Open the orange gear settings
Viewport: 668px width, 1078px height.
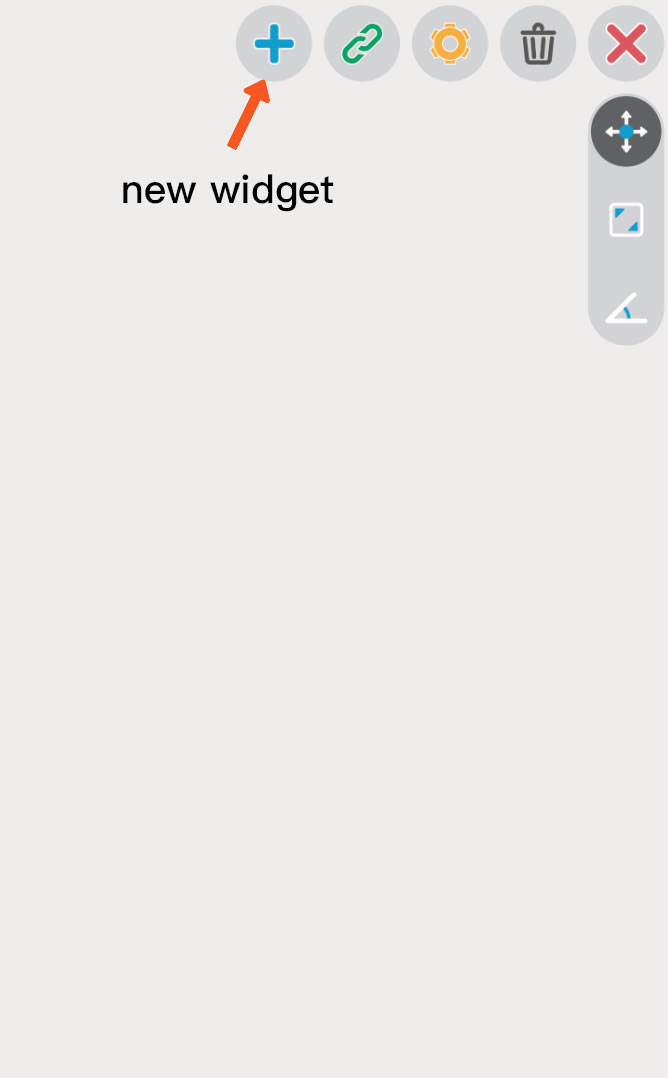[x=449, y=43]
